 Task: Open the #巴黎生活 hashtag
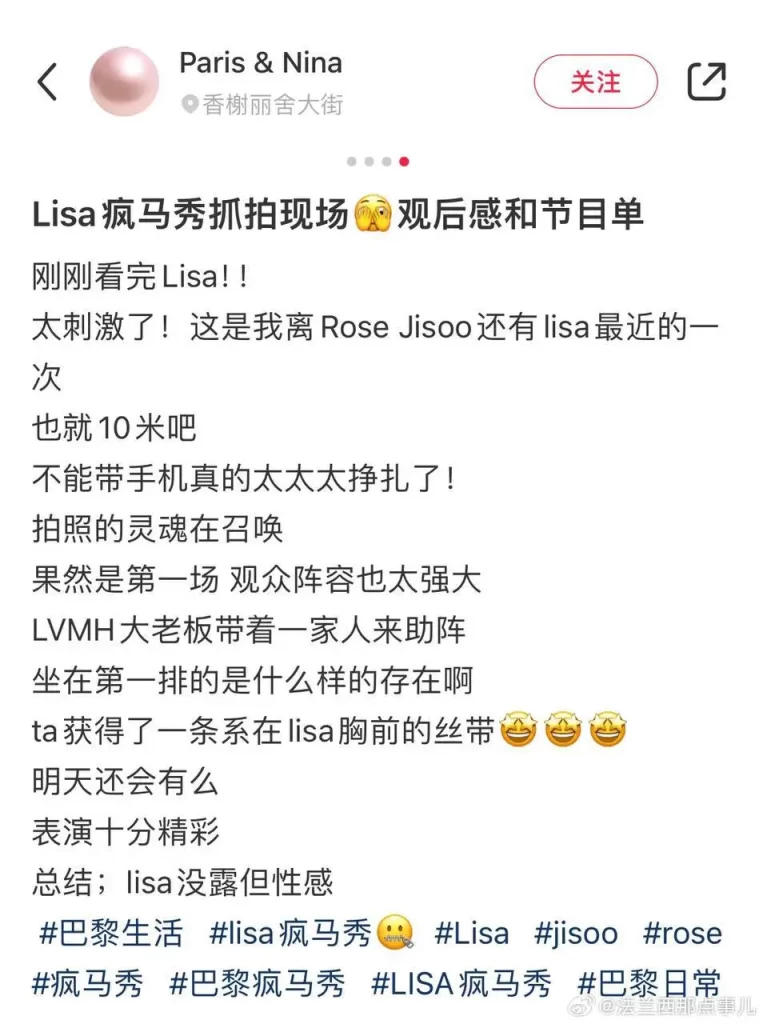[111, 934]
